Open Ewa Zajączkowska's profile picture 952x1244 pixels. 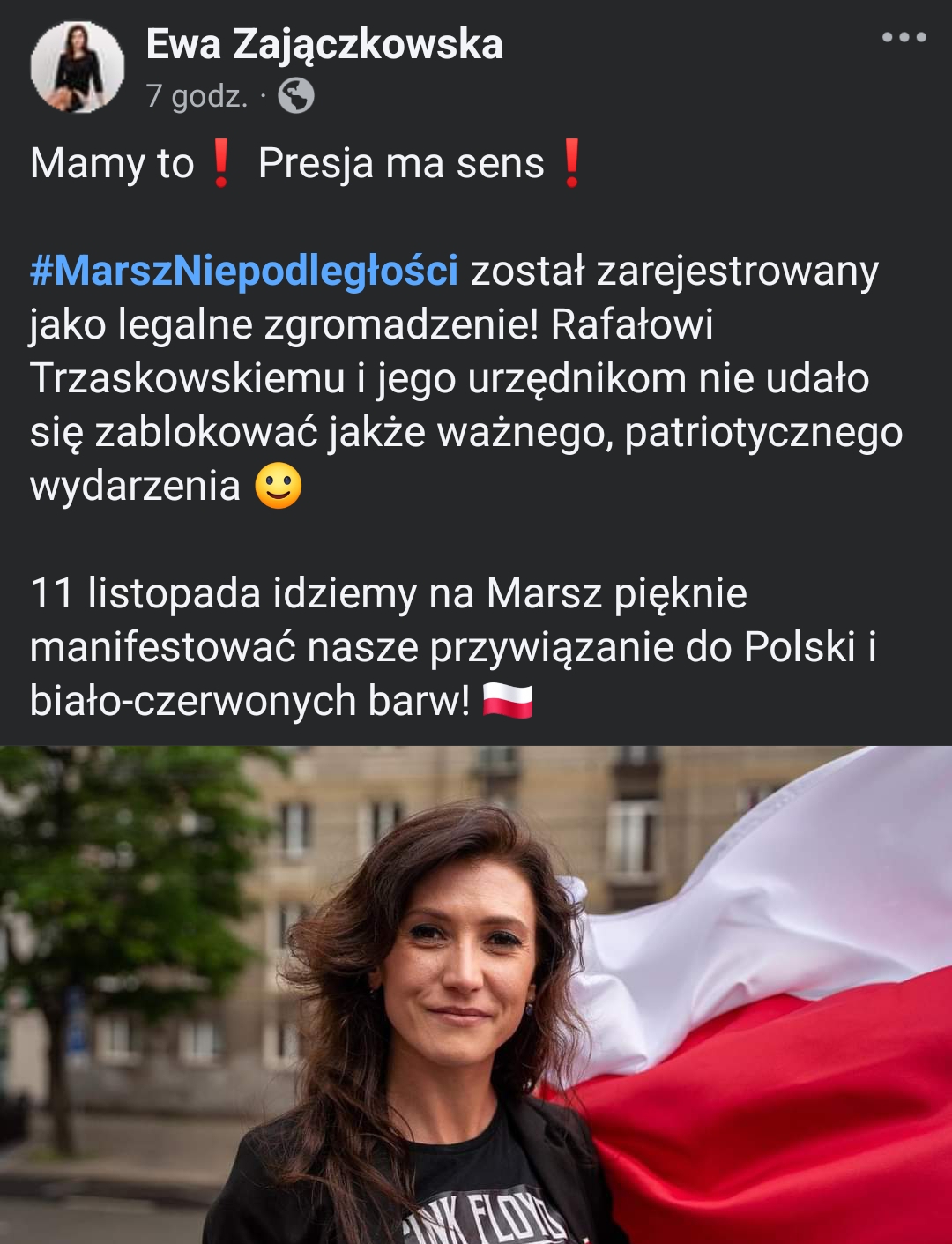tap(78, 68)
